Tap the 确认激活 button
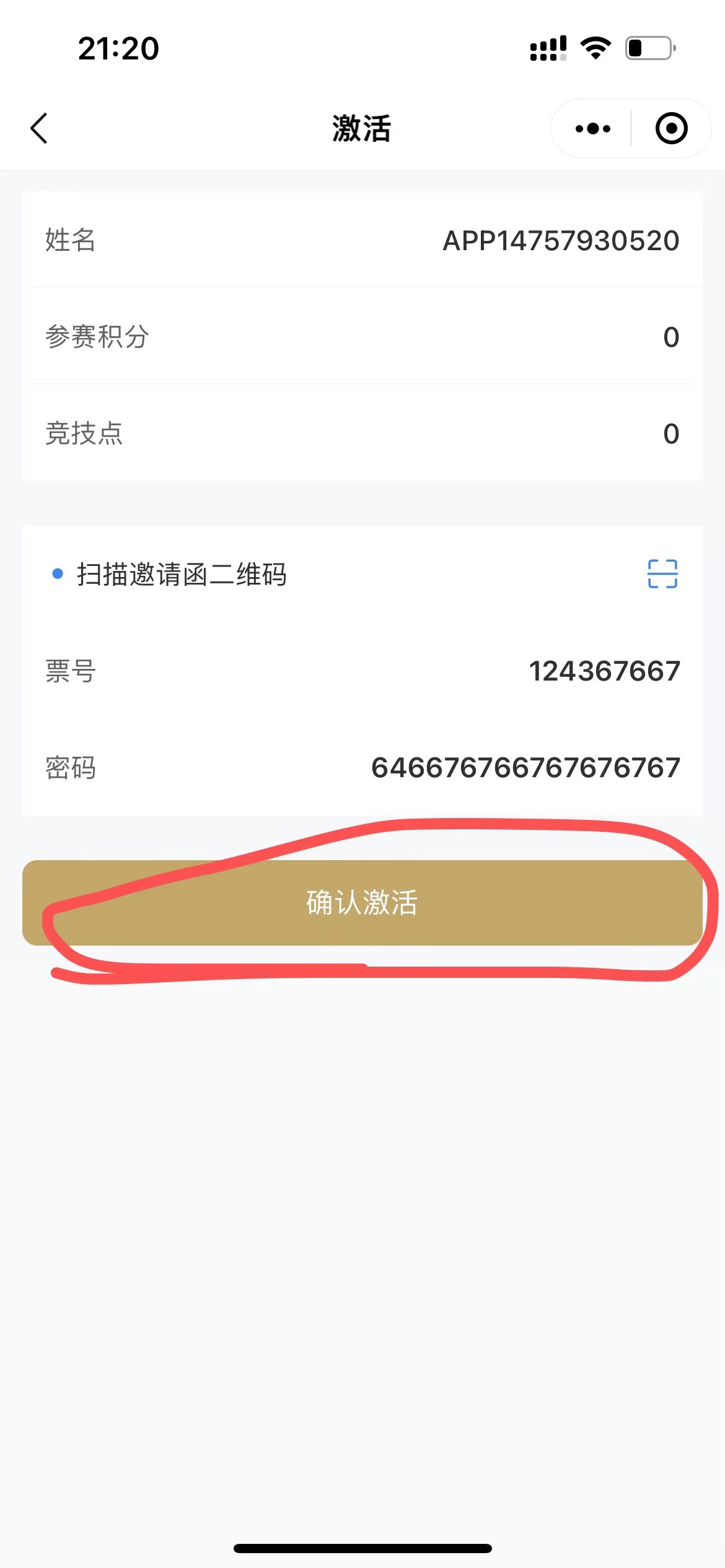Screen dimensions: 725x1568 coord(362,902)
